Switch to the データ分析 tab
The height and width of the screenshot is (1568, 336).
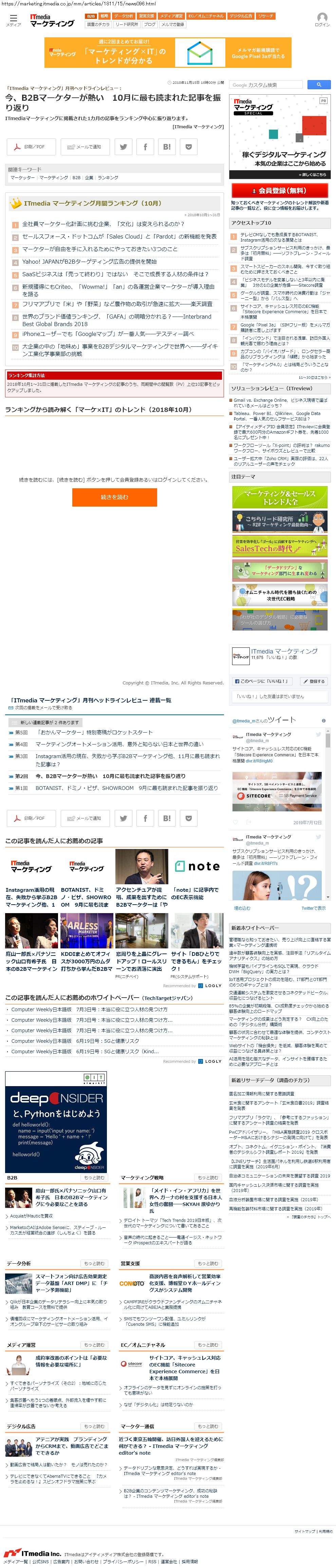tap(124, 16)
